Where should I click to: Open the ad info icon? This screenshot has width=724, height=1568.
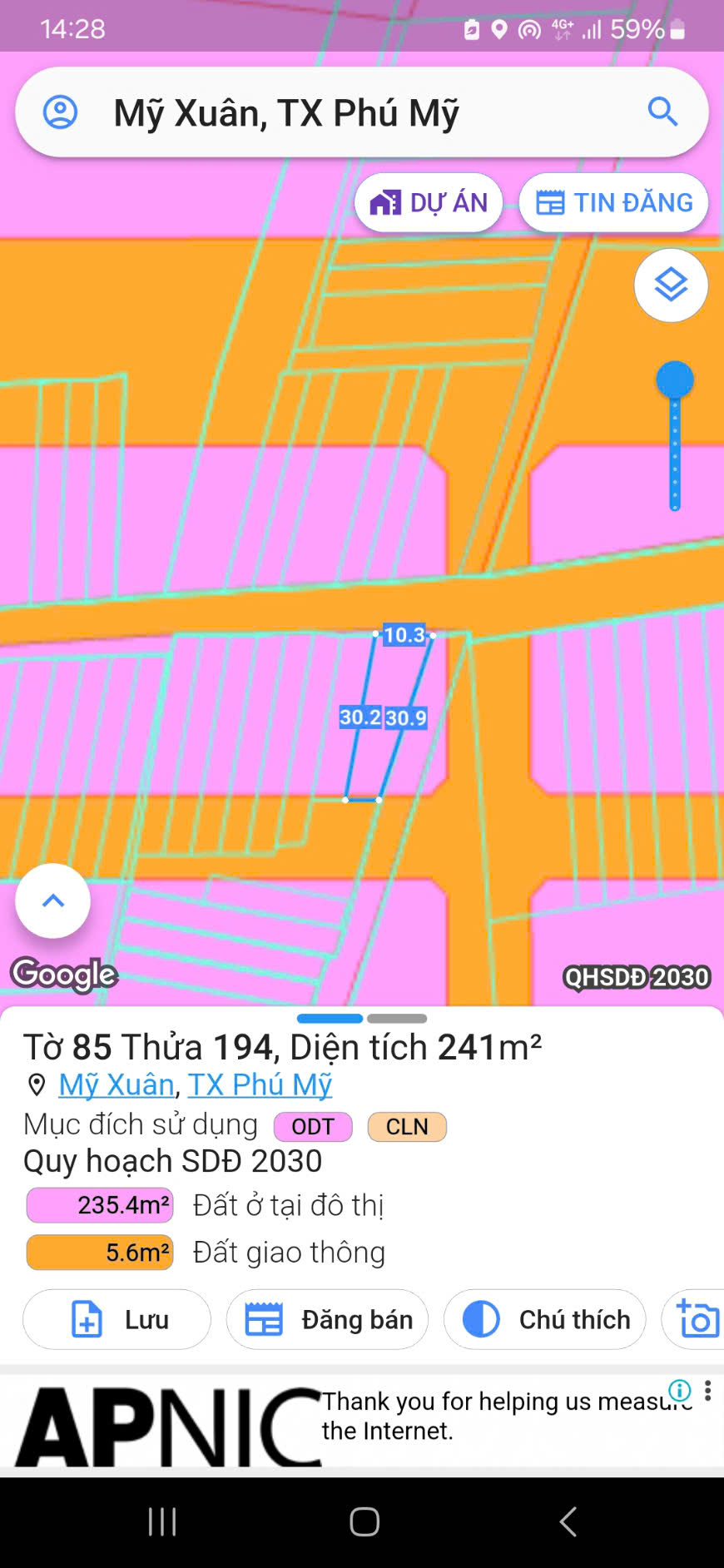point(680,1390)
